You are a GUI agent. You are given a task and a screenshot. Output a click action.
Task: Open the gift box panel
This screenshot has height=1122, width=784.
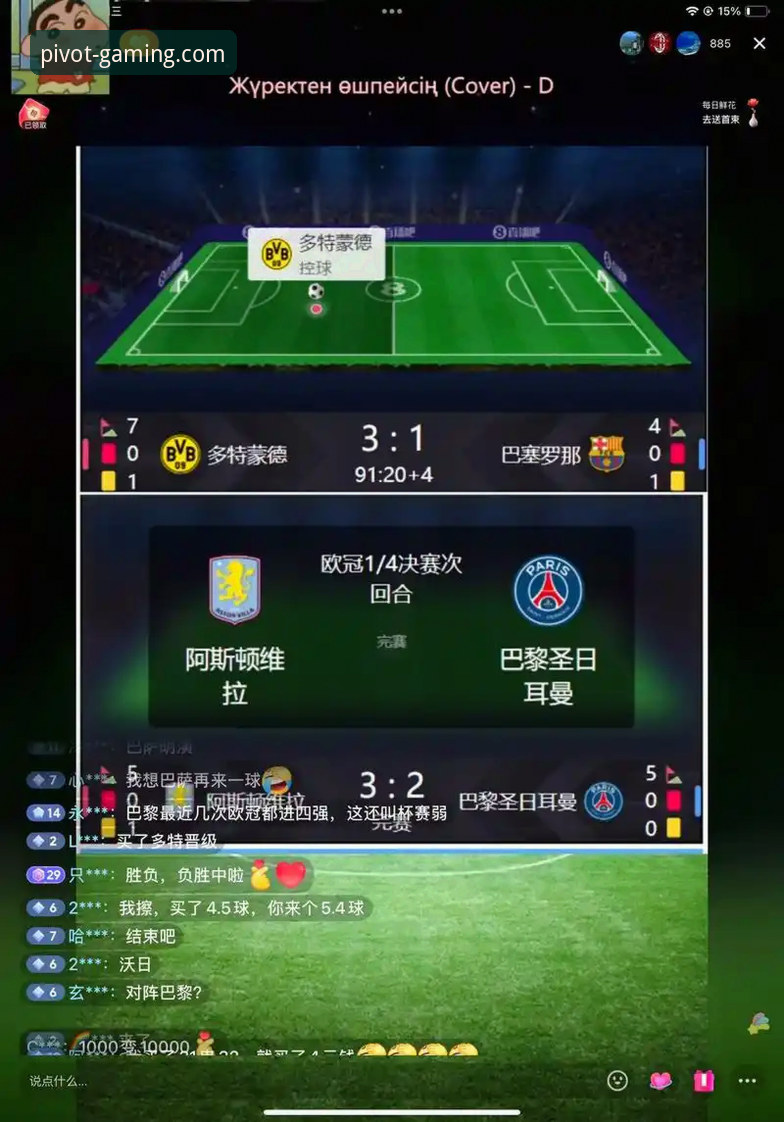pyautogui.click(x=704, y=1081)
